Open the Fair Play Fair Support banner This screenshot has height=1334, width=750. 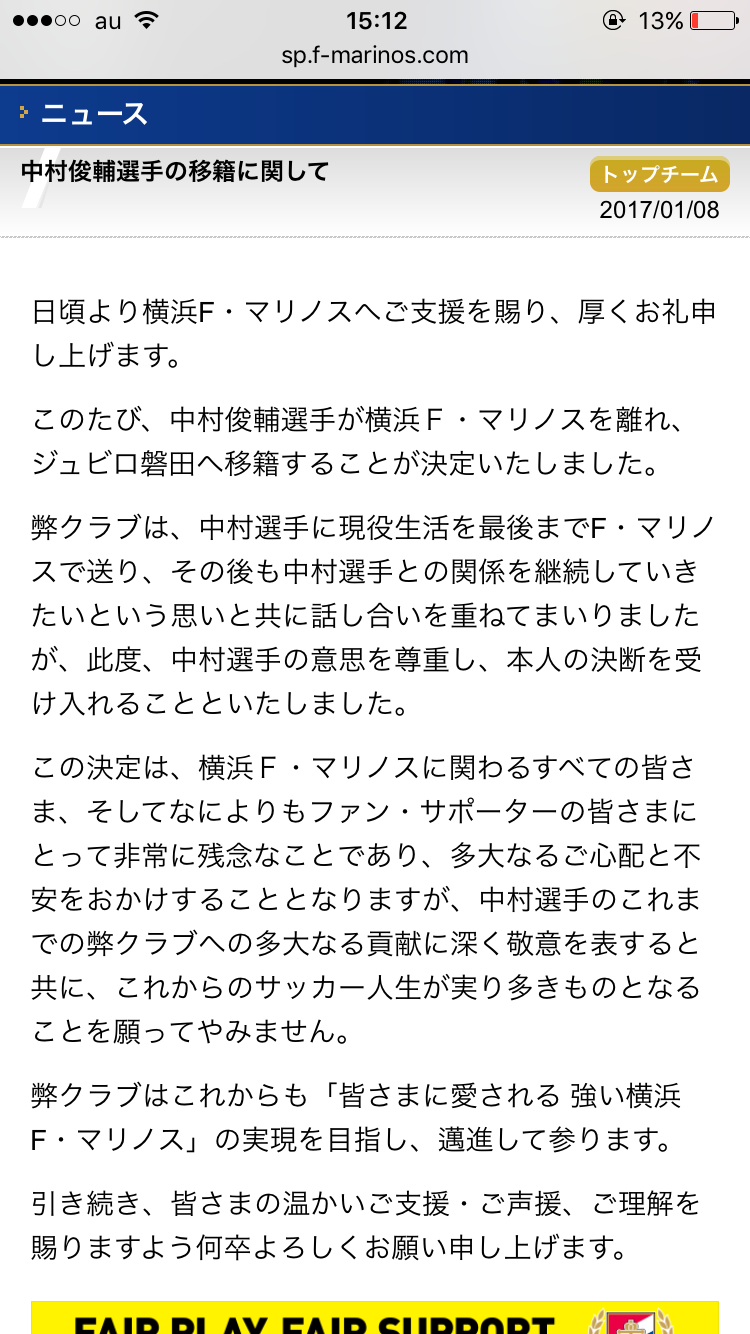[375, 1318]
